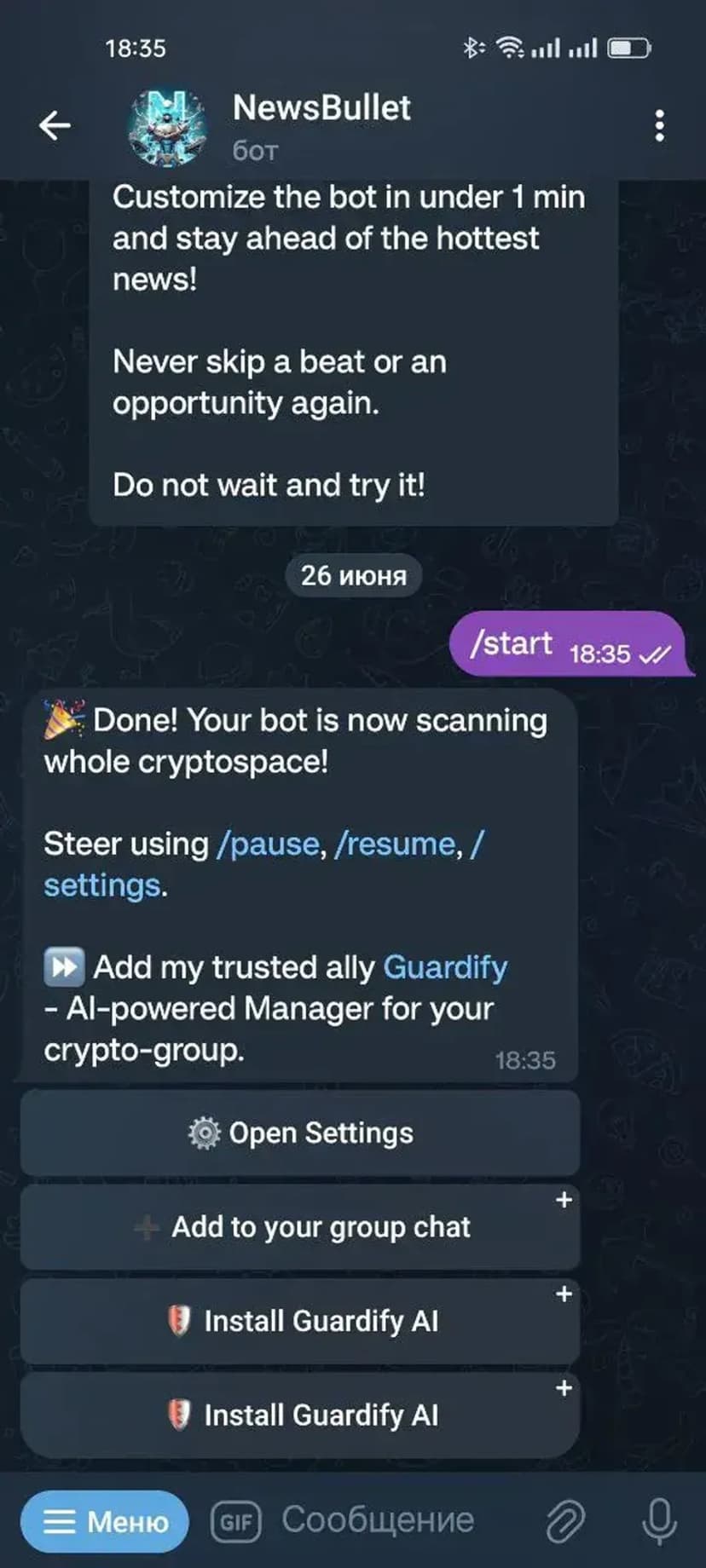Attach a file with the paperclip icon
This screenshot has height=1568, width=706.
pos(564,1521)
